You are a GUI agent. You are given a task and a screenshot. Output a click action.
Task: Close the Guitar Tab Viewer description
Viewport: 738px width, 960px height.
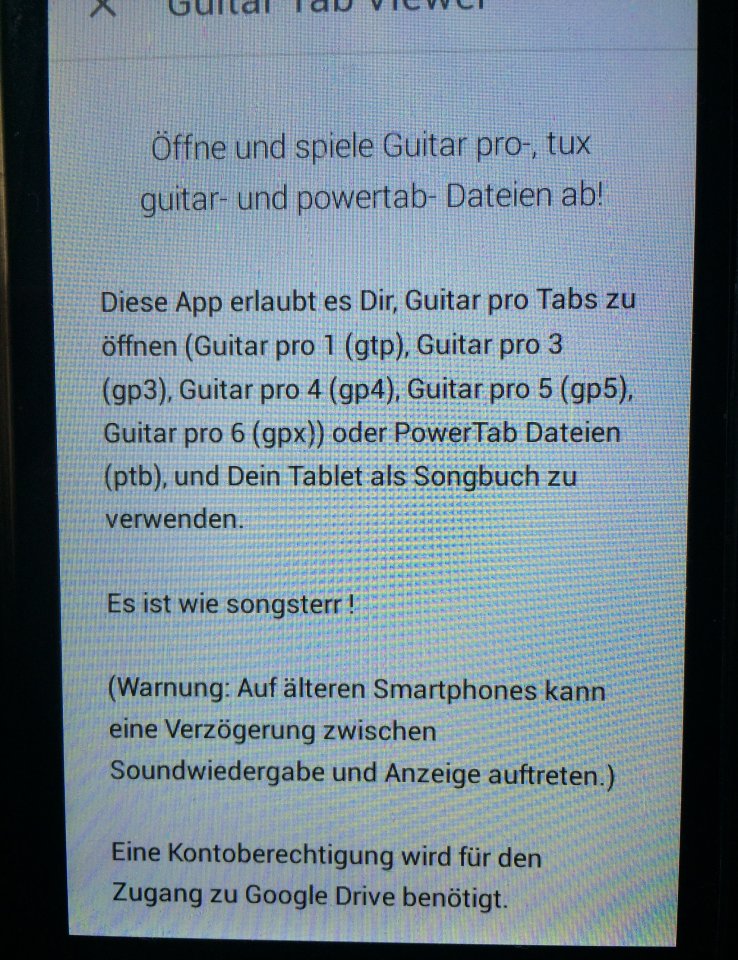(x=103, y=6)
